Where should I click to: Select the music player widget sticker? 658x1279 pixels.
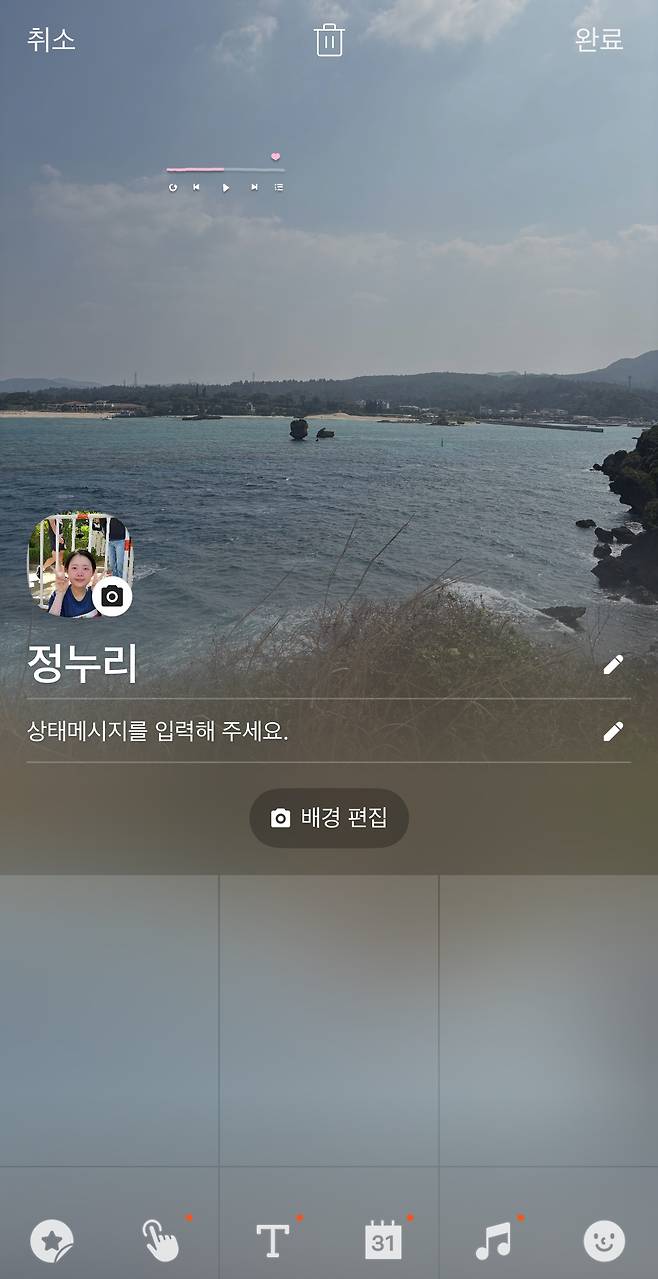coord(225,177)
